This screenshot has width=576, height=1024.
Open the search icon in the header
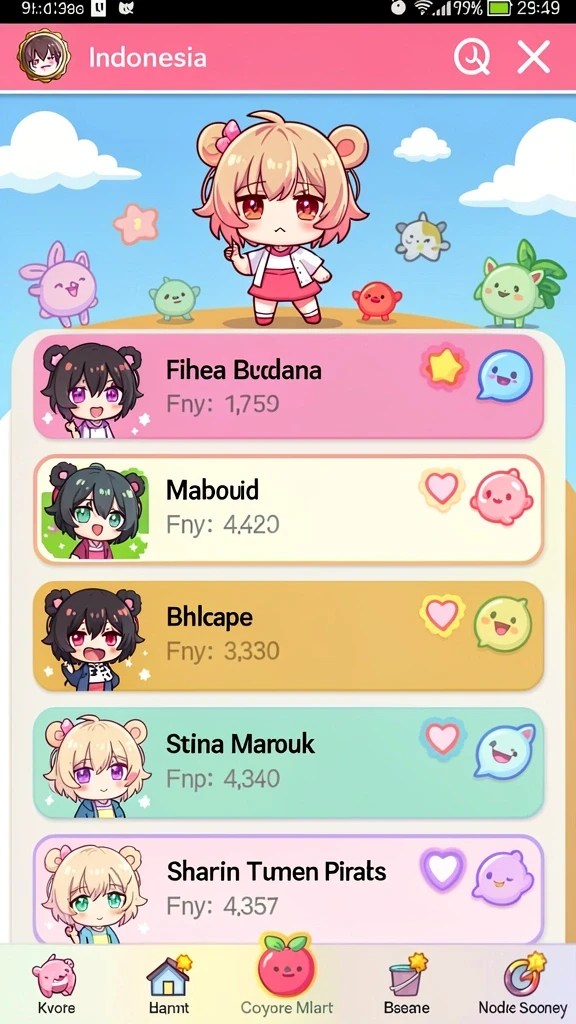472,57
